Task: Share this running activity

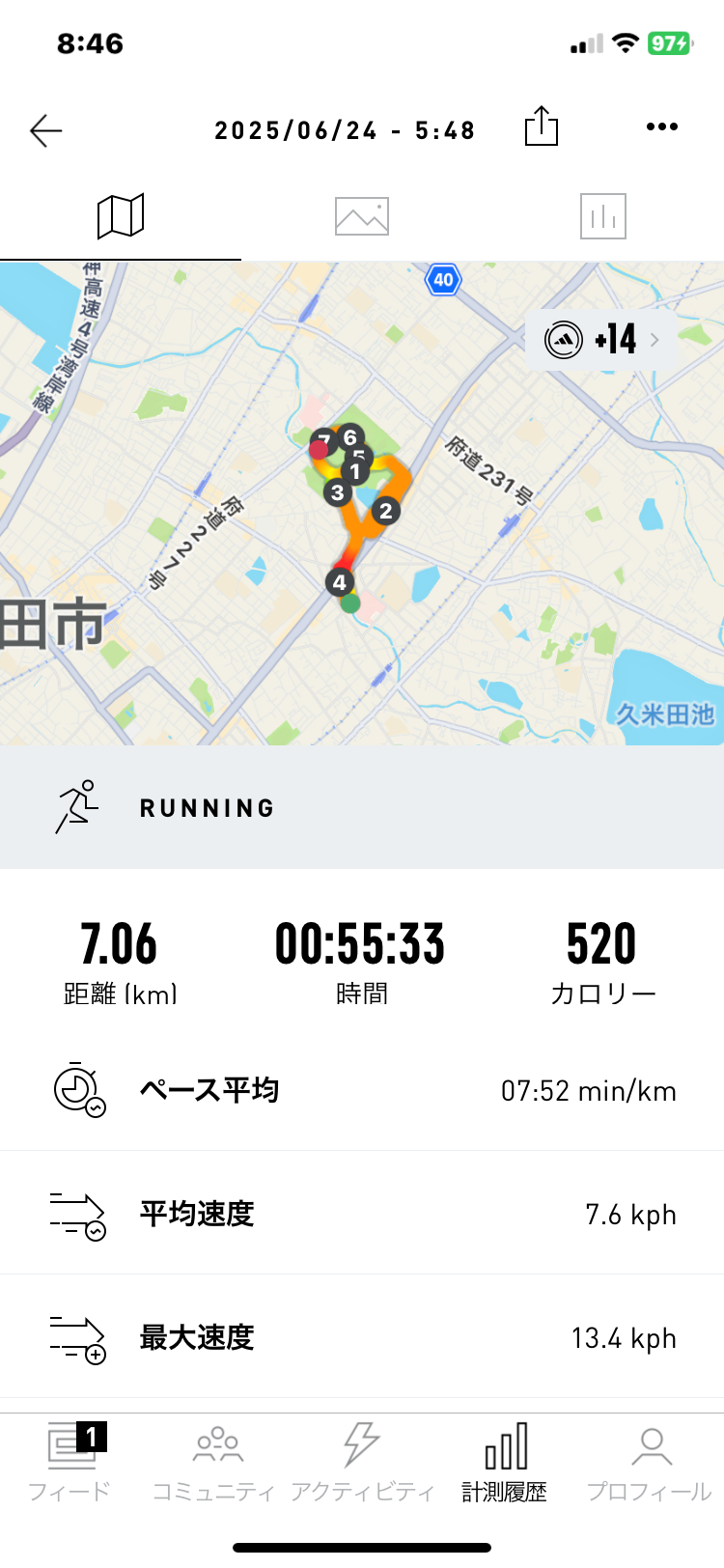Action: point(542,126)
